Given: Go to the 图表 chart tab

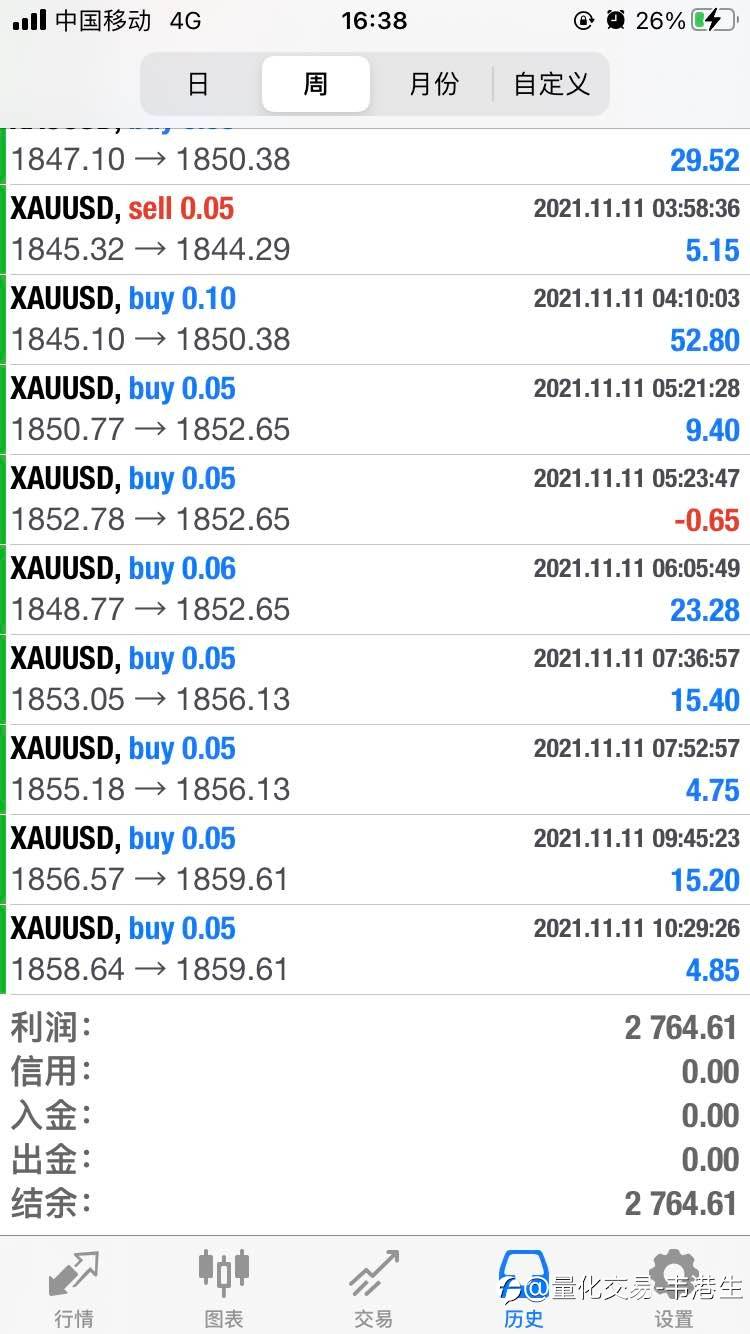Looking at the screenshot, I should tap(224, 1288).
